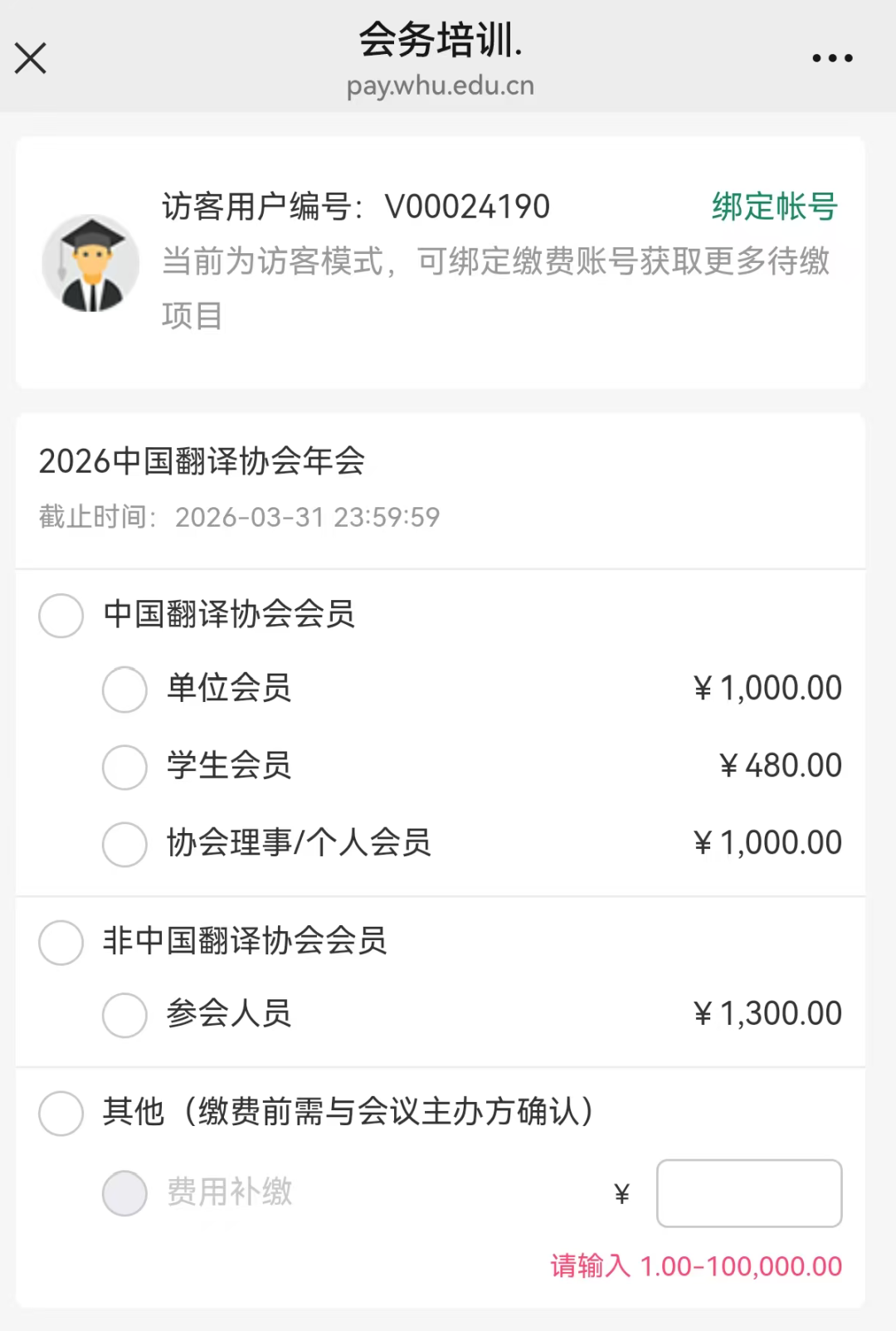Select the 中国翻译协会会员 category
This screenshot has width=896, height=1331.
coord(61,615)
